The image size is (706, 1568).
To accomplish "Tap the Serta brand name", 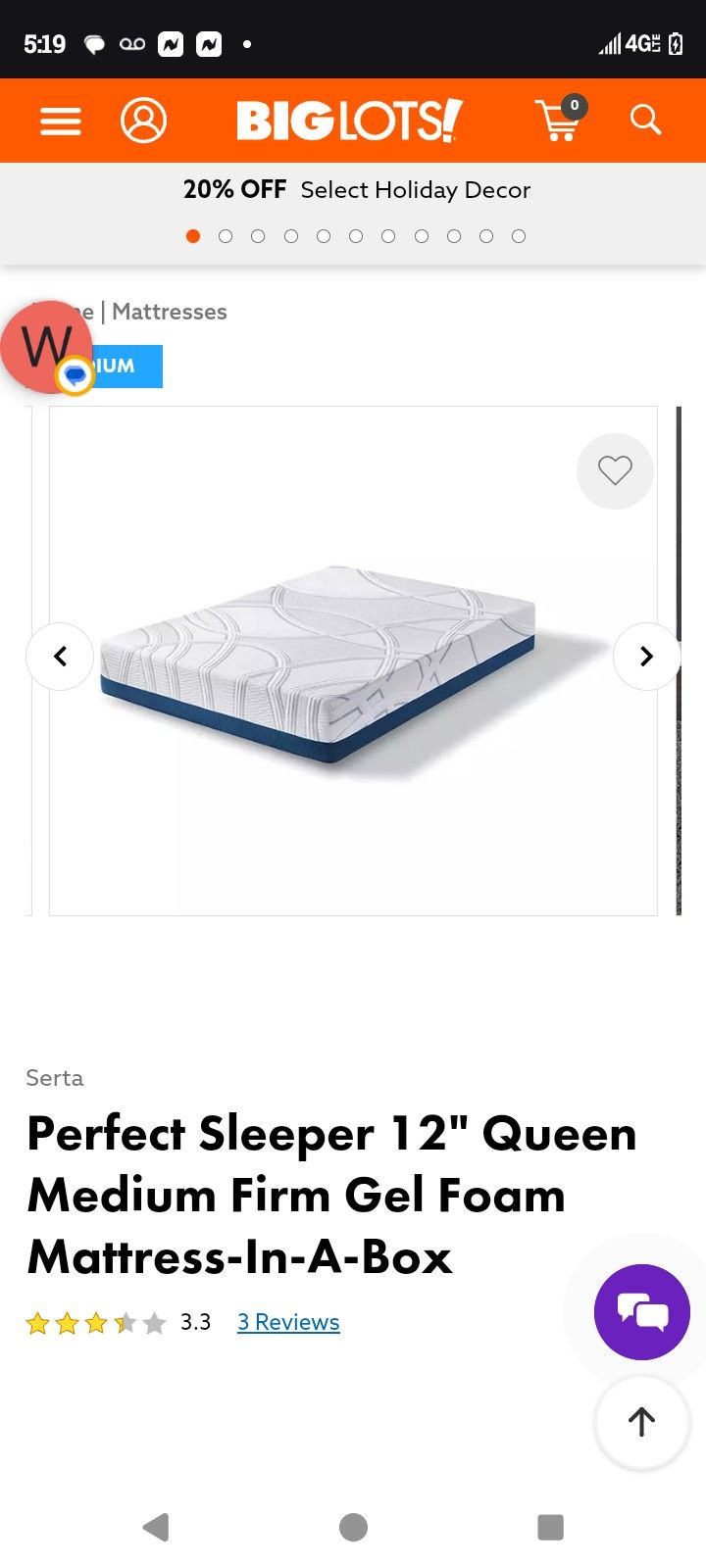I will pyautogui.click(x=54, y=1078).
